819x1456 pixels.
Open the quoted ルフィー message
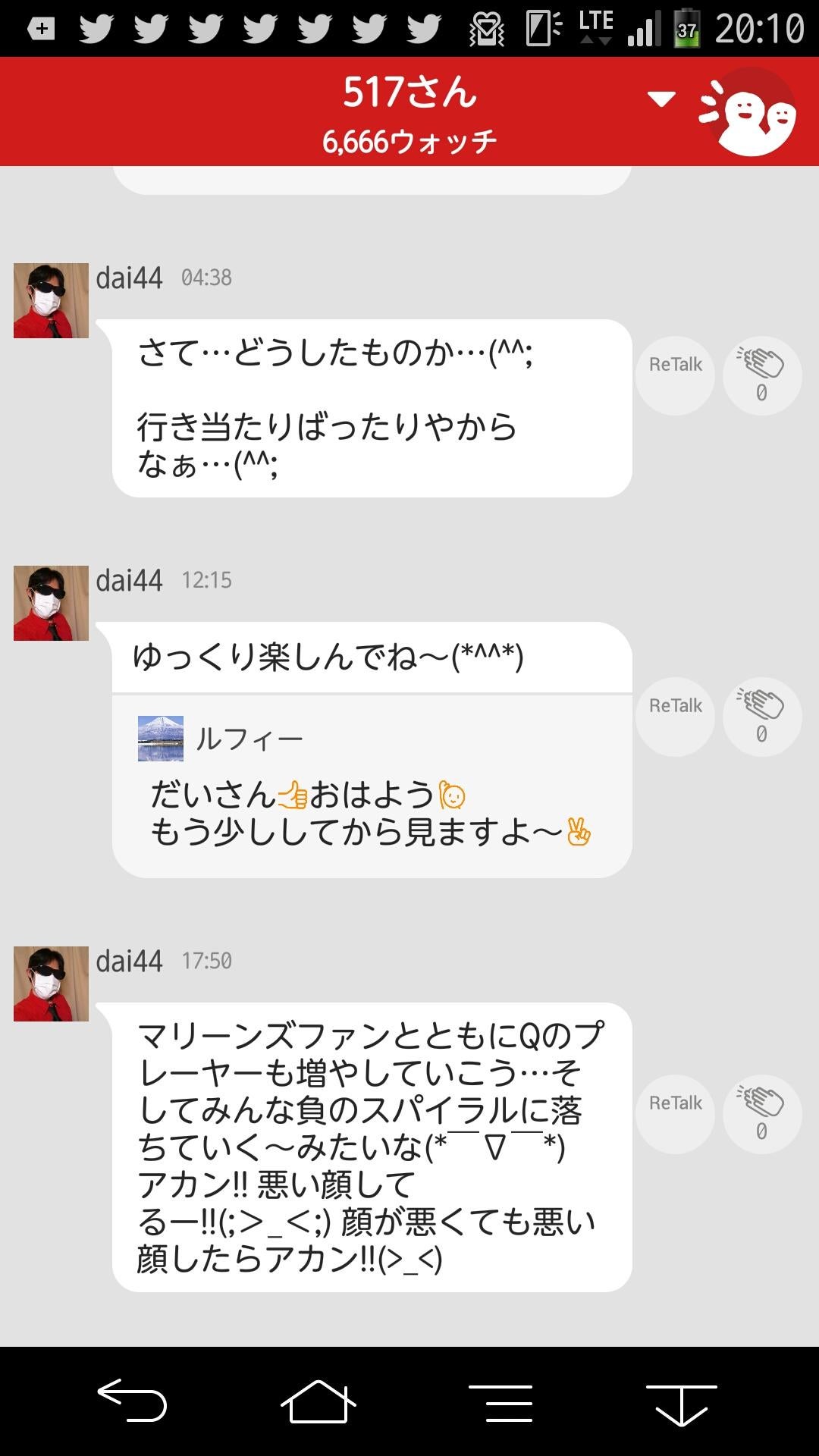[372, 786]
